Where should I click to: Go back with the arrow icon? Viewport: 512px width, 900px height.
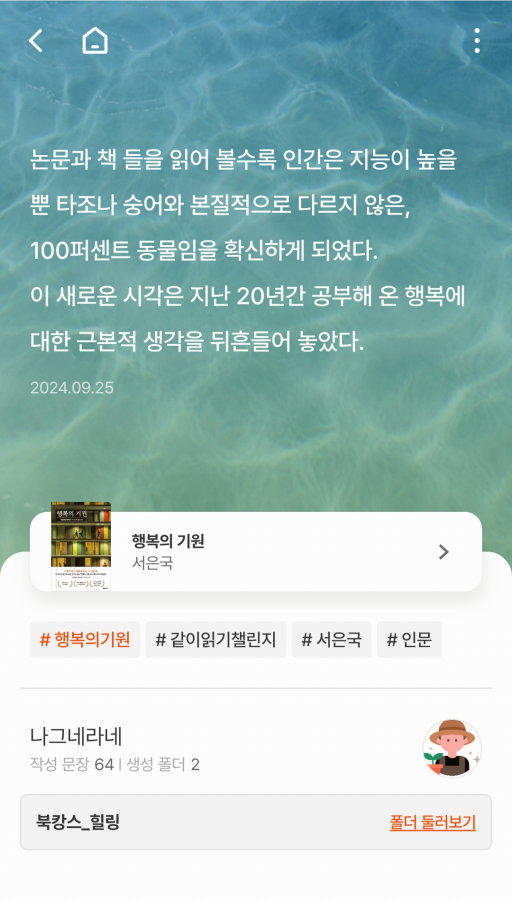click(x=36, y=41)
